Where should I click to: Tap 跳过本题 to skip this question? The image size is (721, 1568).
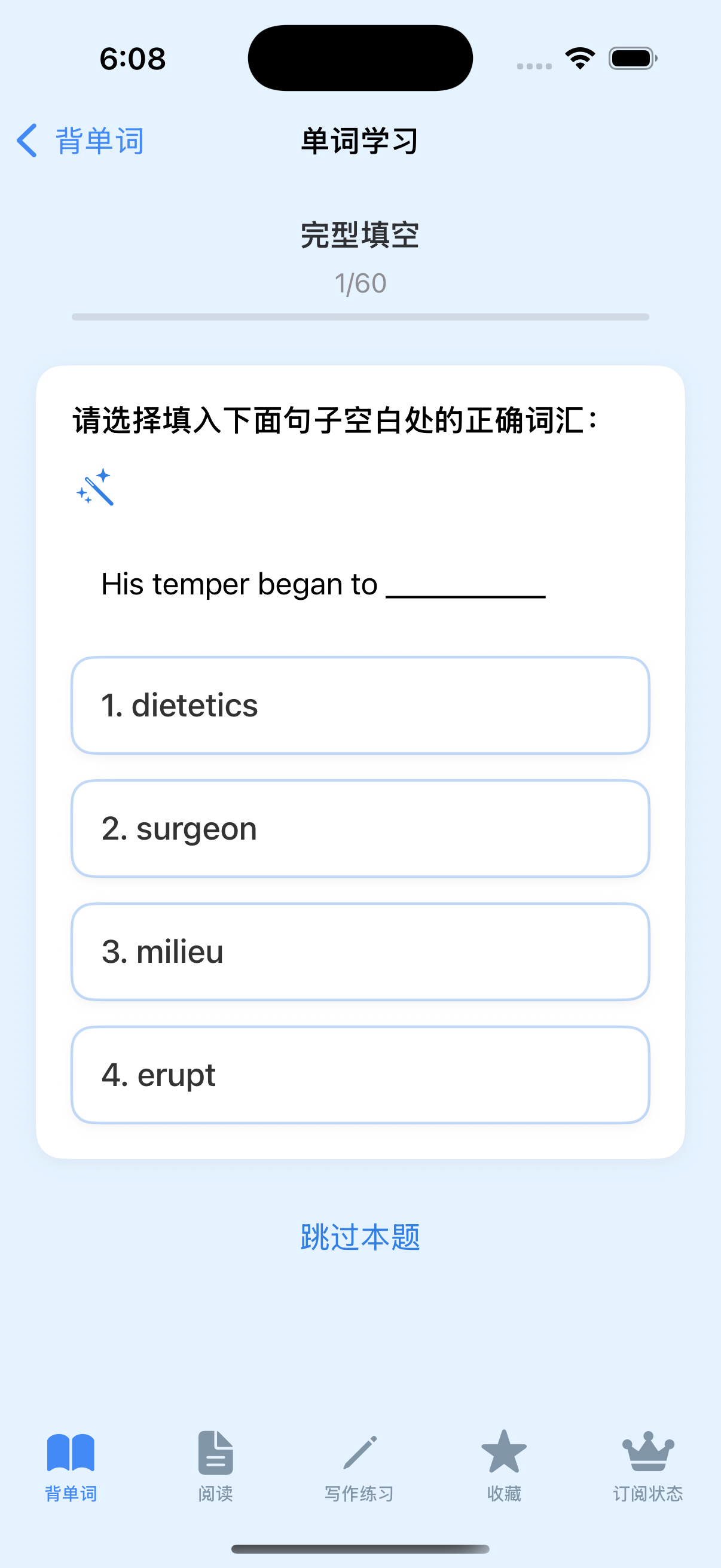click(360, 1235)
